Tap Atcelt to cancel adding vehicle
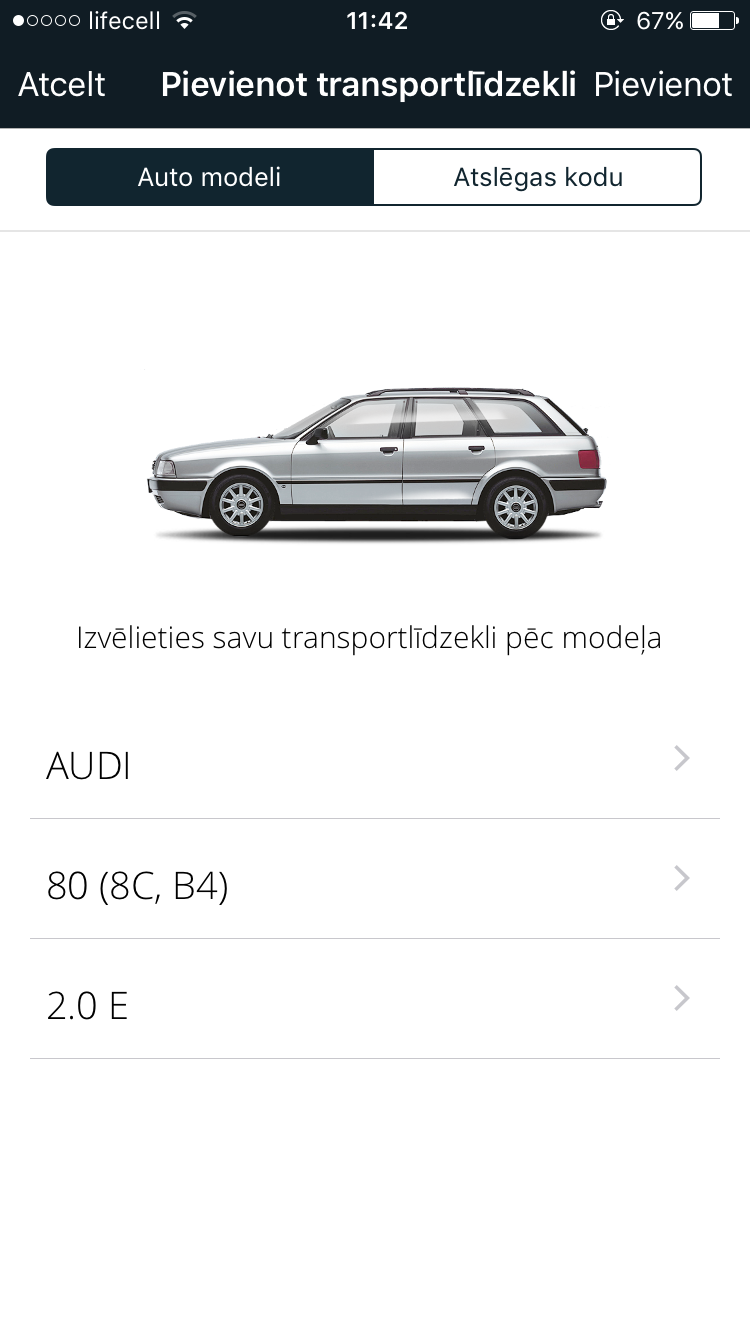The width and height of the screenshot is (750, 1334). pyautogui.click(x=62, y=85)
